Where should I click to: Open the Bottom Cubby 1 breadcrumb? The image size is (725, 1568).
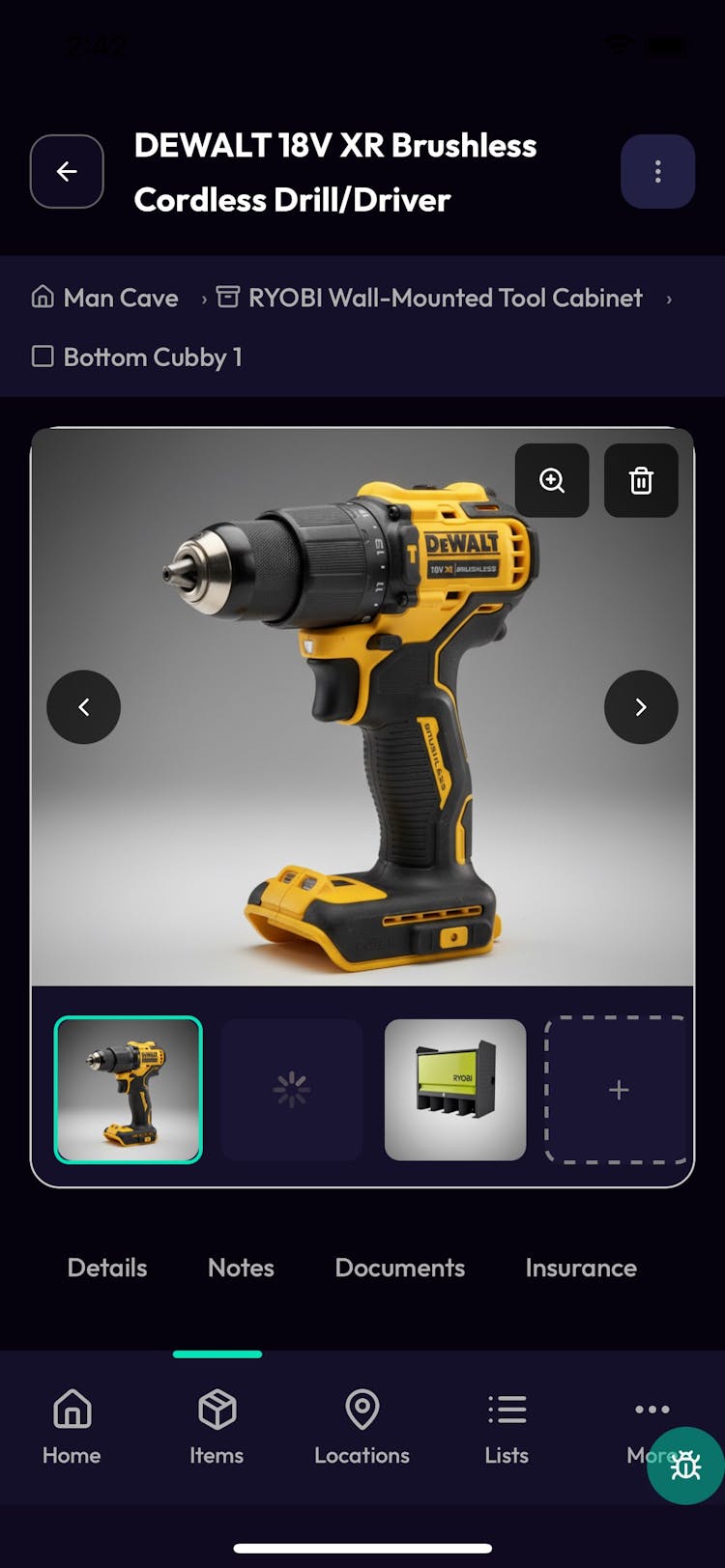137,357
